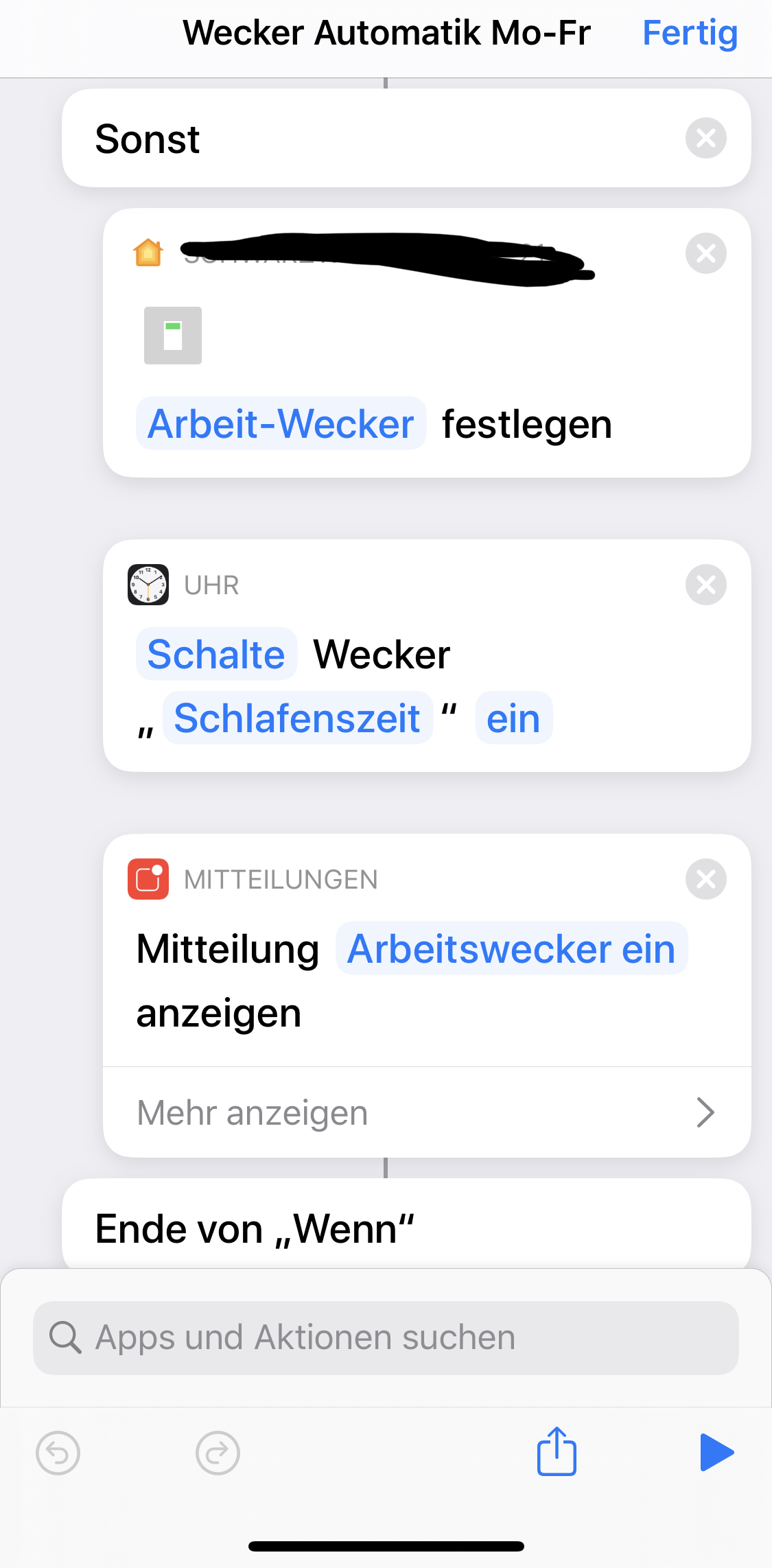Remove the Uhr alarm action

[705, 585]
